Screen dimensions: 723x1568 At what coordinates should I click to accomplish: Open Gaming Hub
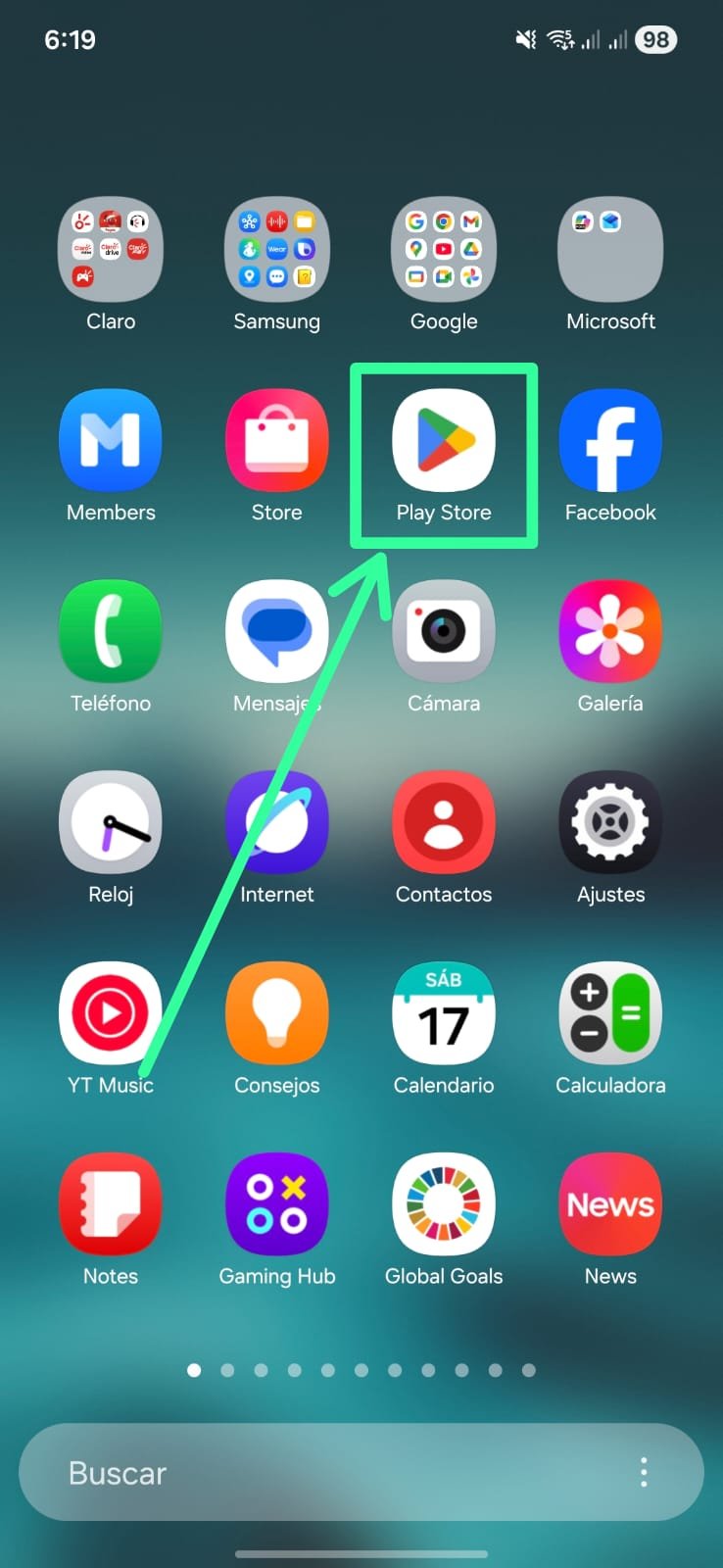coord(277,1204)
